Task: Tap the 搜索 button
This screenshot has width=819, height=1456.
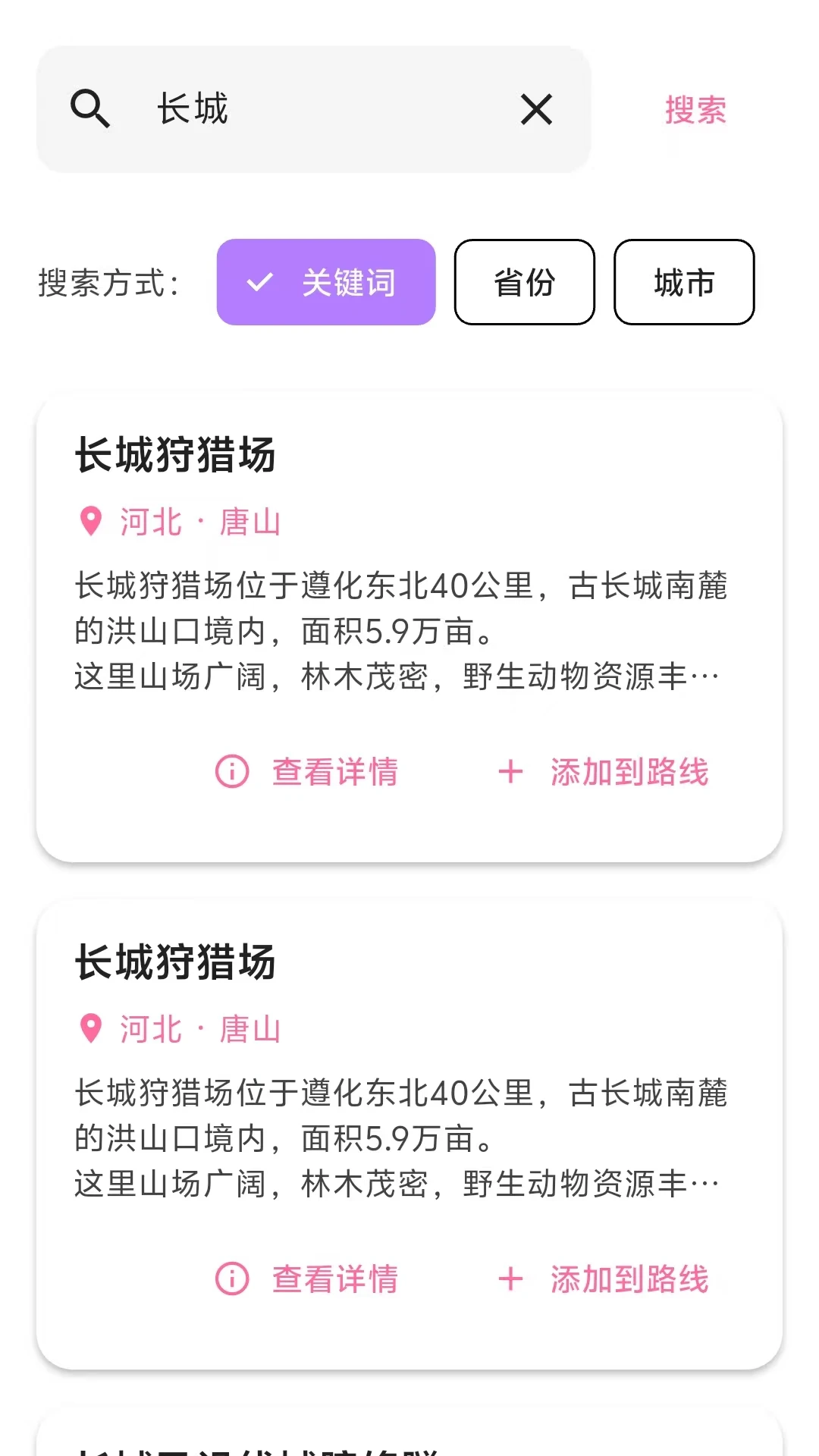Action: 696,109
